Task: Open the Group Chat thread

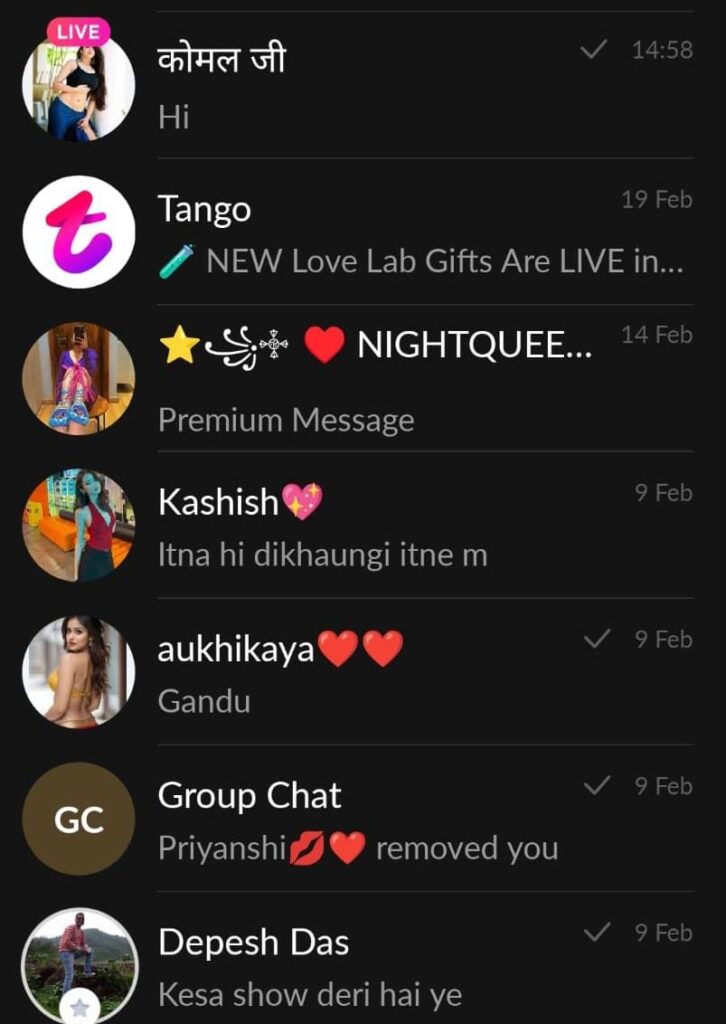Action: (400, 820)
